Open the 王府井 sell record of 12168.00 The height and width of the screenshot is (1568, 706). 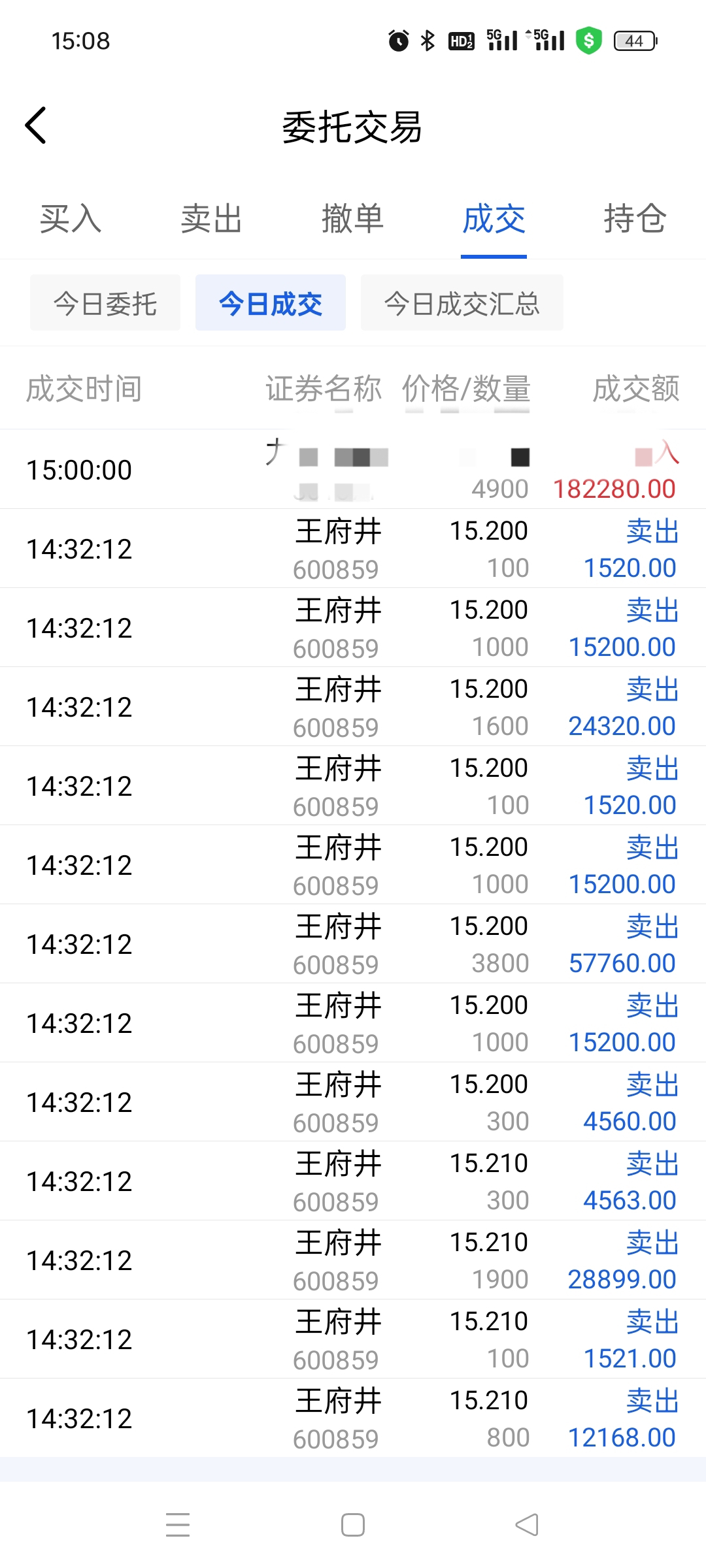[353, 1418]
